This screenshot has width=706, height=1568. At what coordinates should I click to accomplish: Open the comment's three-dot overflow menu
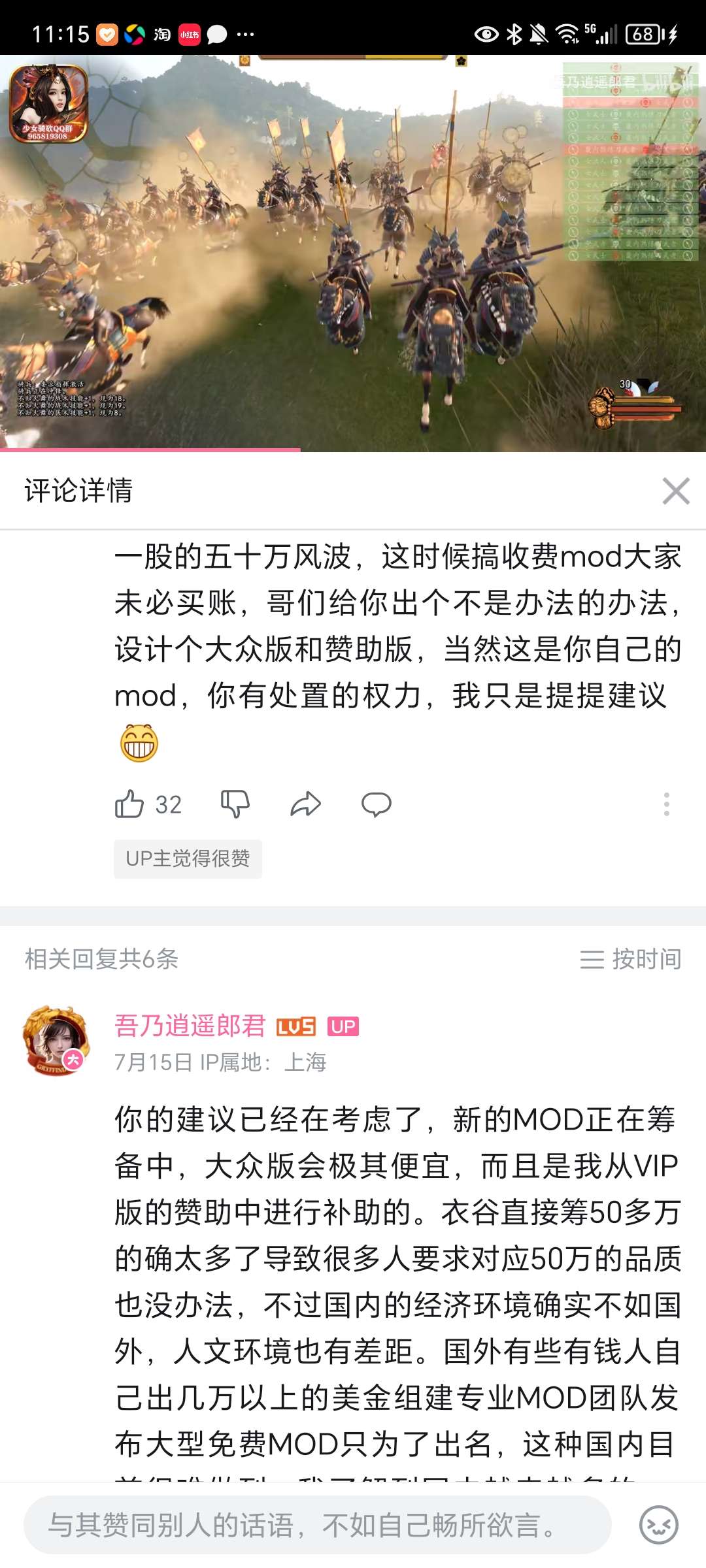click(x=666, y=804)
